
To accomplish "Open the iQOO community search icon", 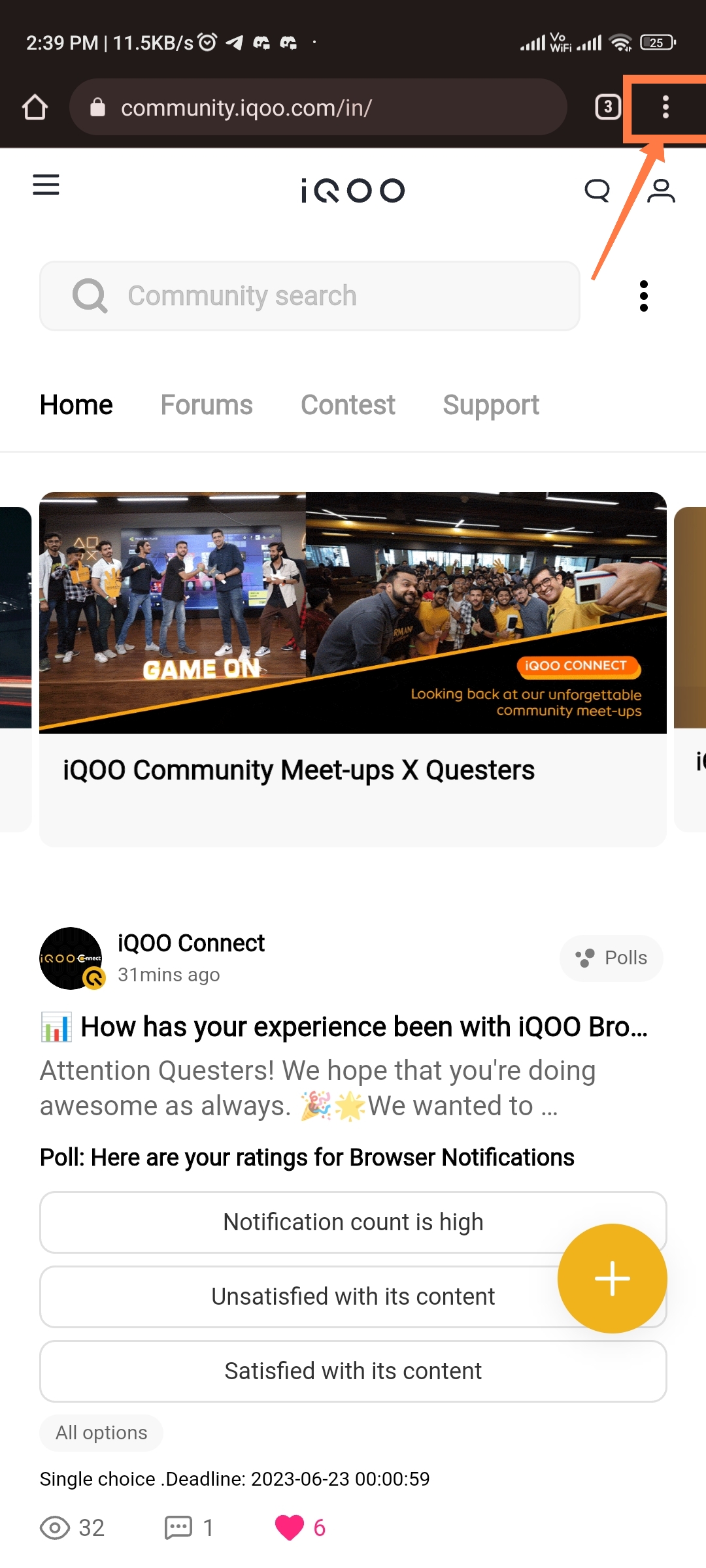I will 596,190.
